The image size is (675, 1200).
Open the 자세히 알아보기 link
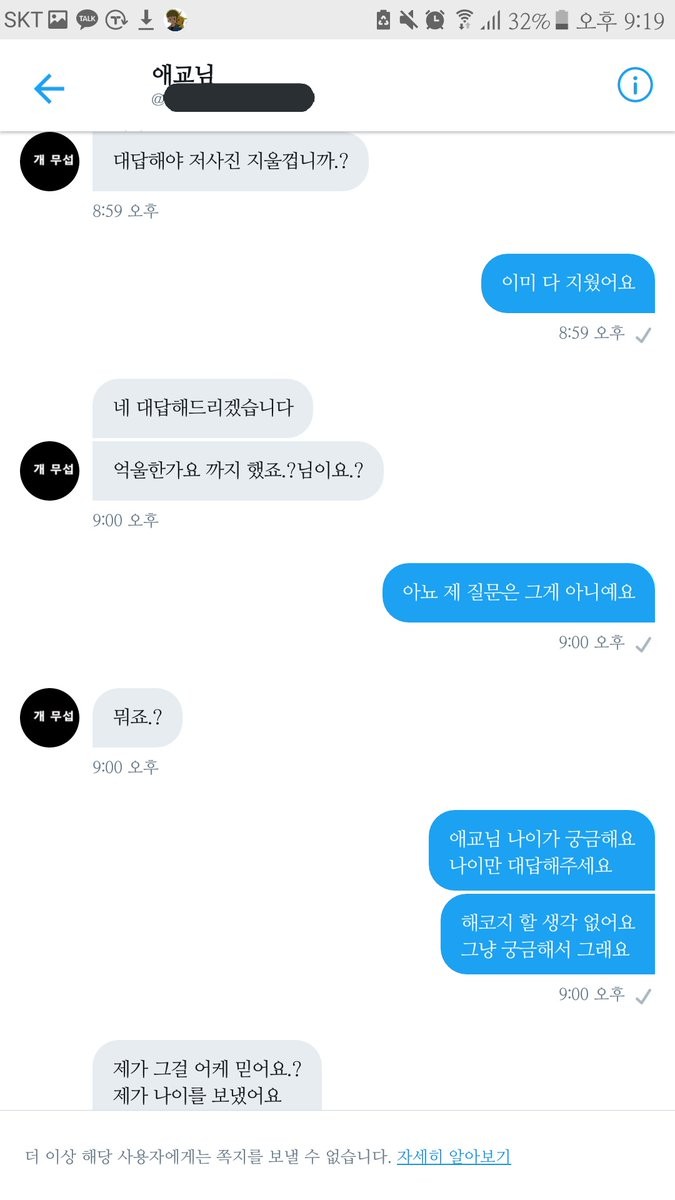tap(453, 1156)
